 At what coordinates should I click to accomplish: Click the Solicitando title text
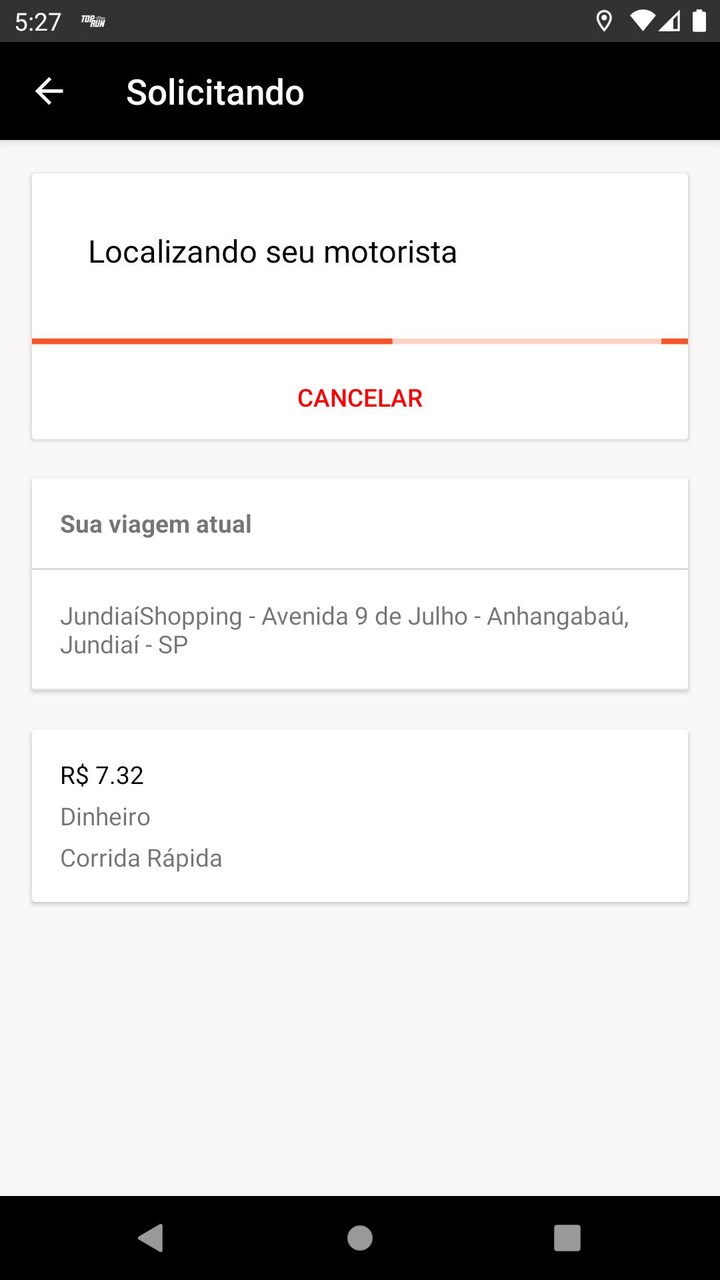coord(214,91)
